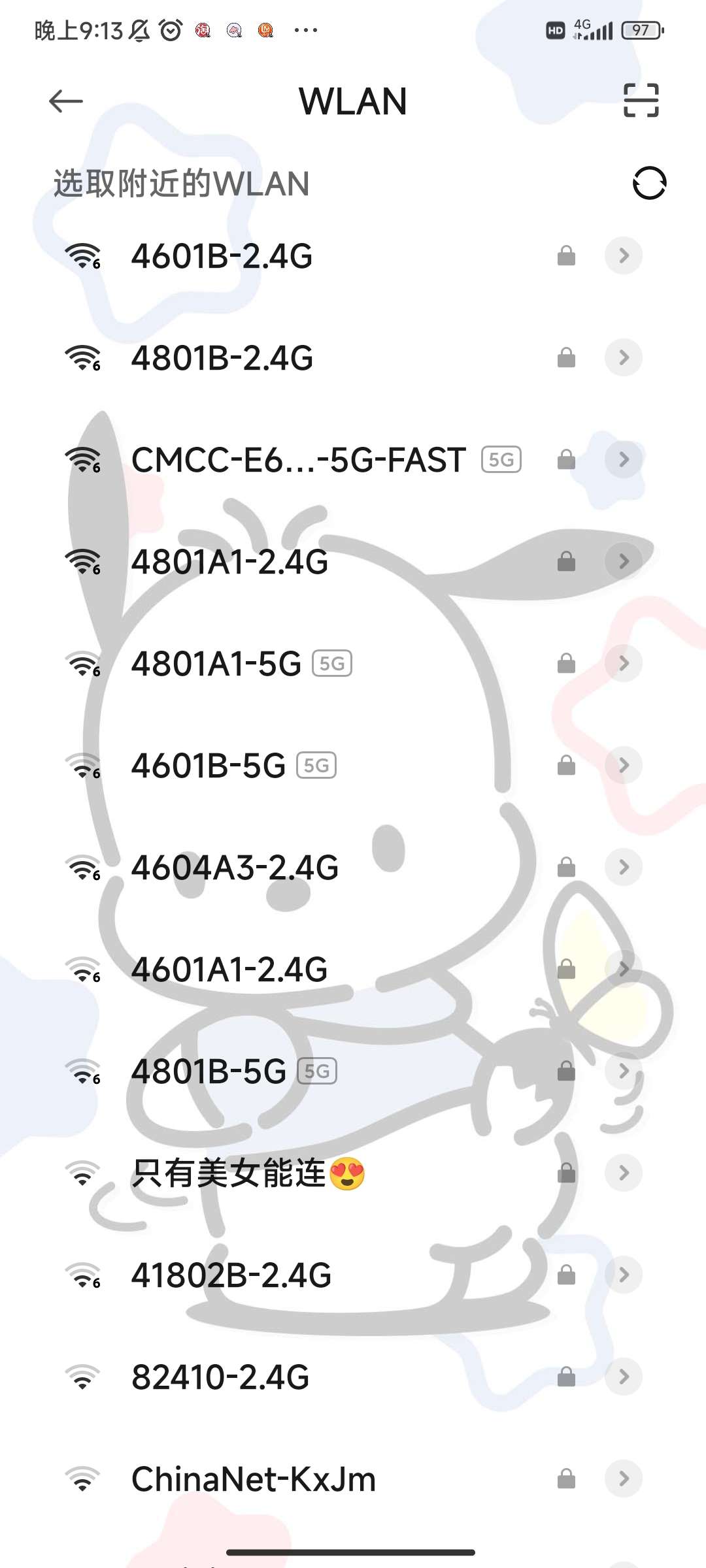Show details arrow for 82410-2.4G
The height and width of the screenshot is (1568, 706).
624,1377
